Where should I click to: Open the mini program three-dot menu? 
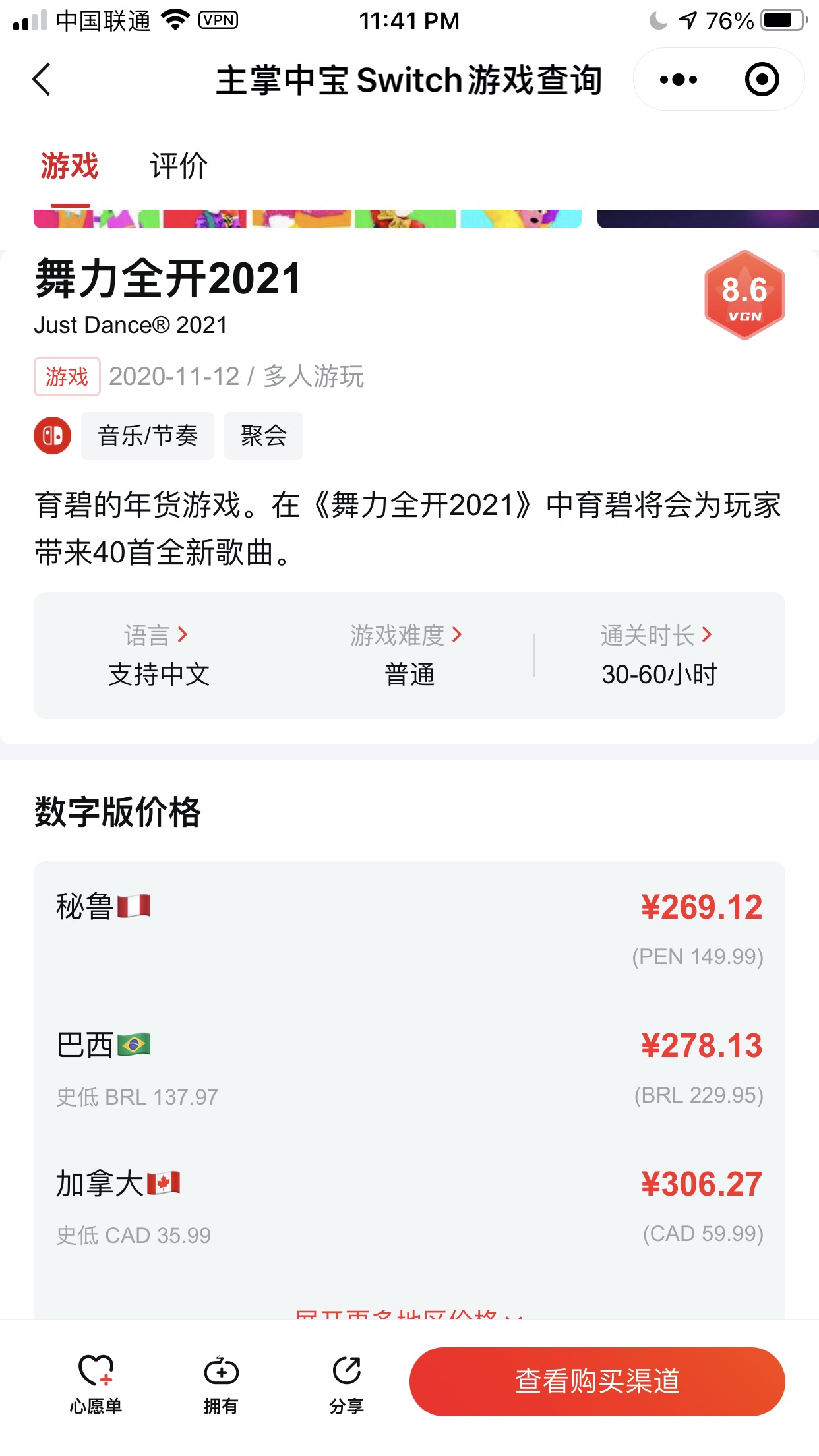coord(678,80)
